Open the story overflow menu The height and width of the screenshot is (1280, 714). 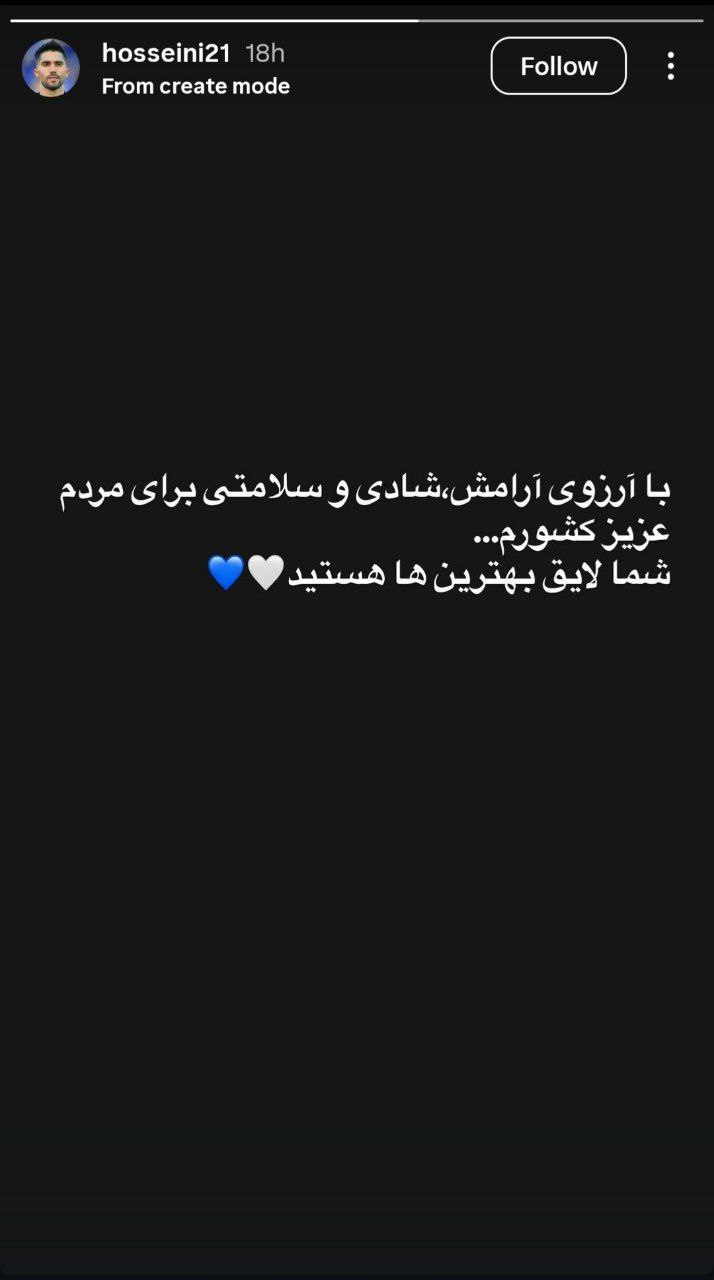coord(670,66)
